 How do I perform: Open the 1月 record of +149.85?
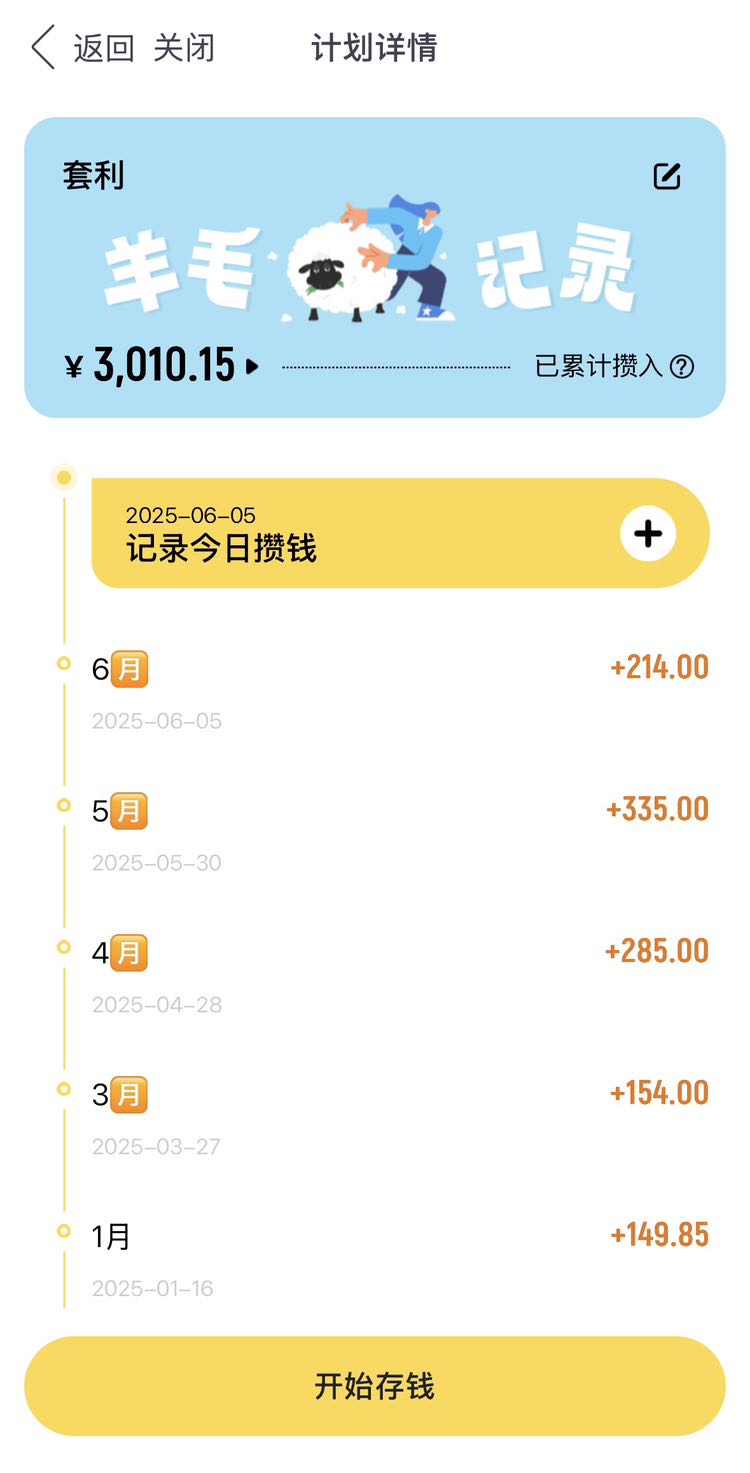tap(400, 1259)
